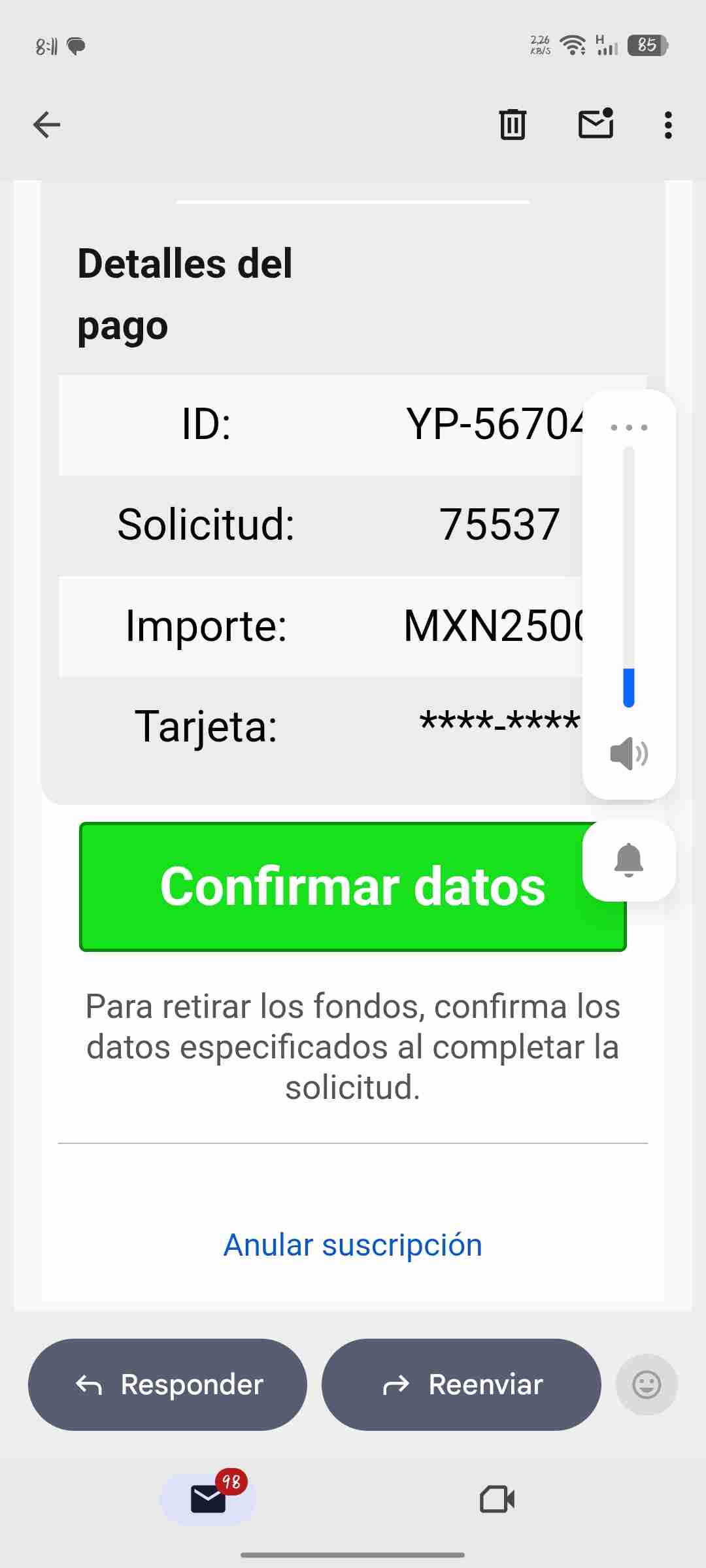Image resolution: width=706 pixels, height=1568 pixels.
Task: Go back to the inbox
Action: coord(46,124)
